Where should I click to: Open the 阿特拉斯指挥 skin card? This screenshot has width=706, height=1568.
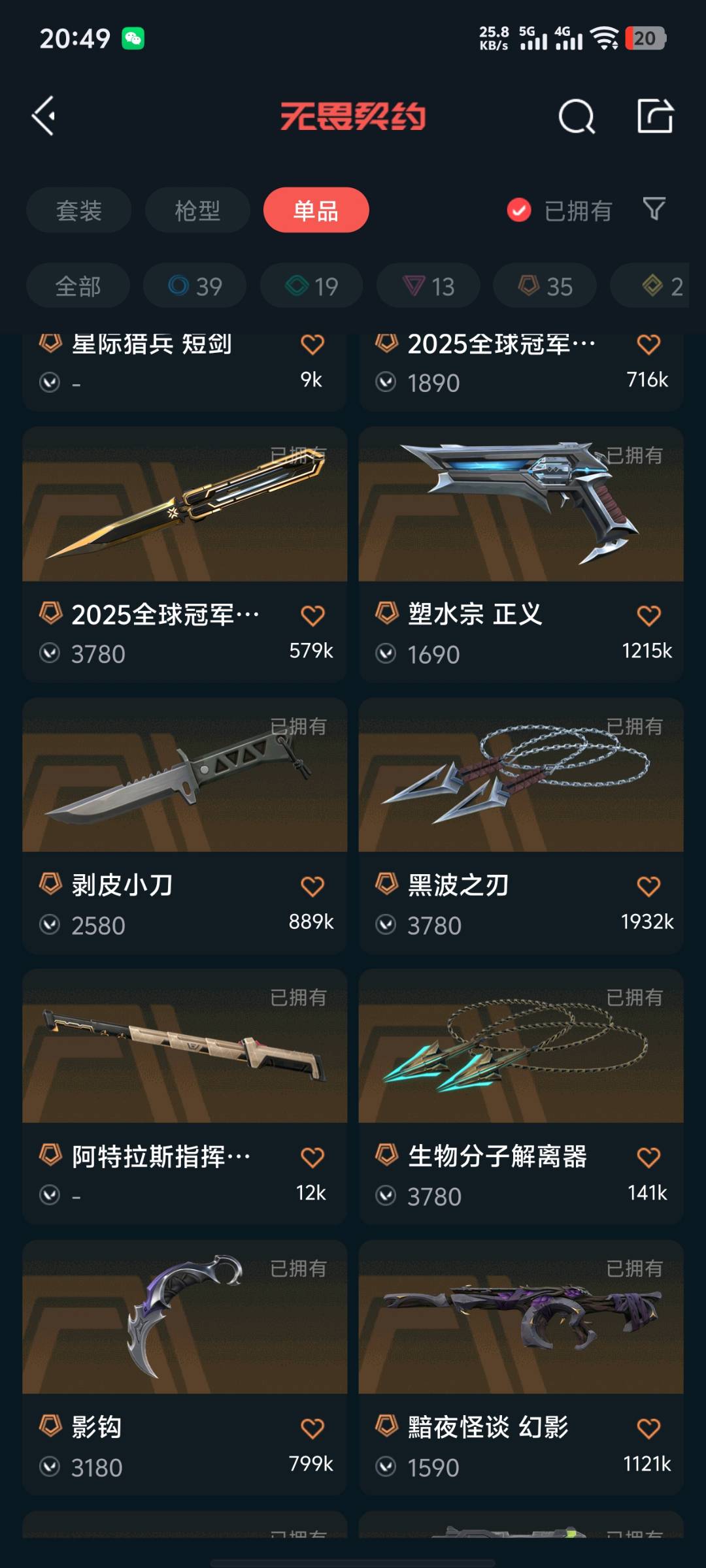(x=184, y=1065)
